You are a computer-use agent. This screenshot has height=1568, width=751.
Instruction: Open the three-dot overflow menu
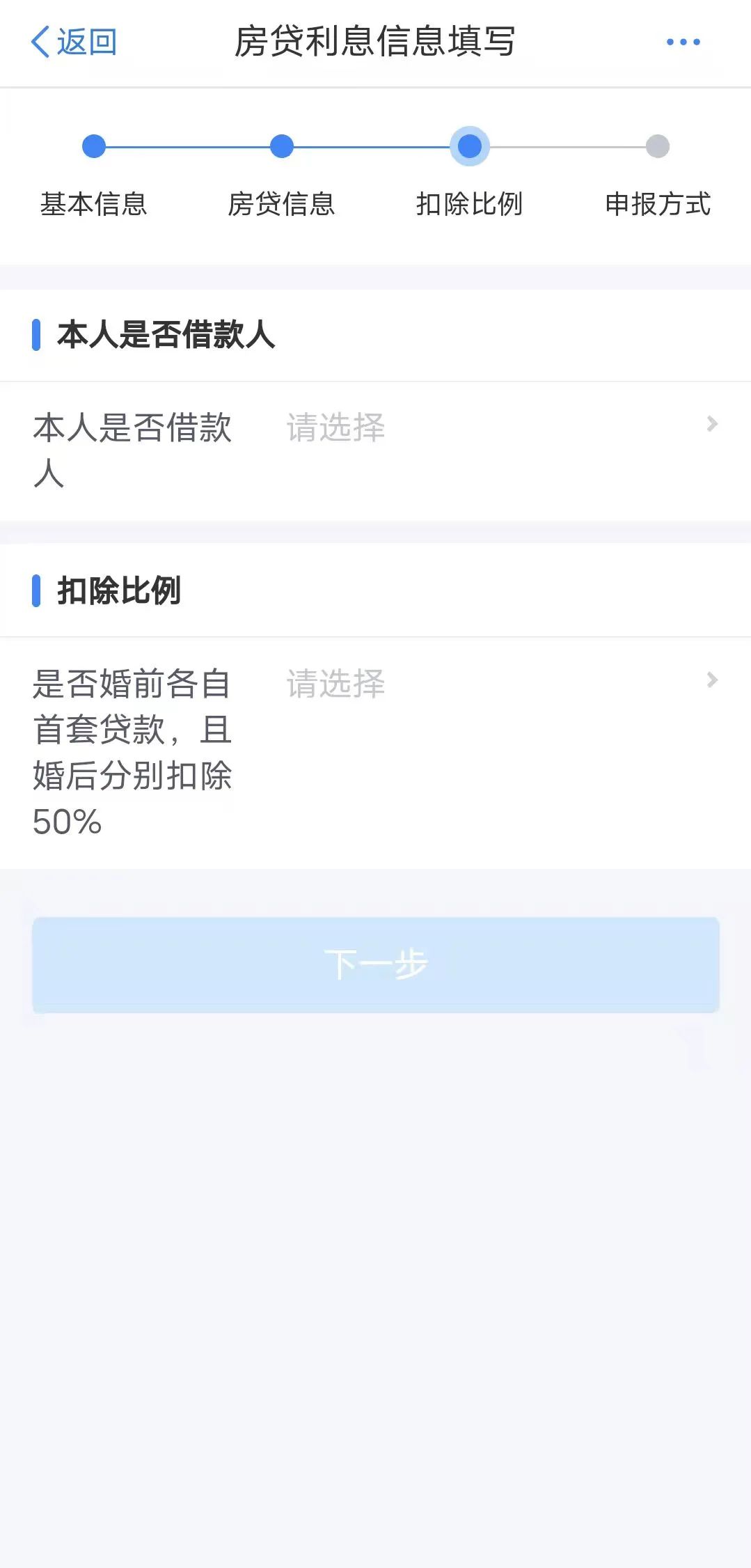click(683, 42)
